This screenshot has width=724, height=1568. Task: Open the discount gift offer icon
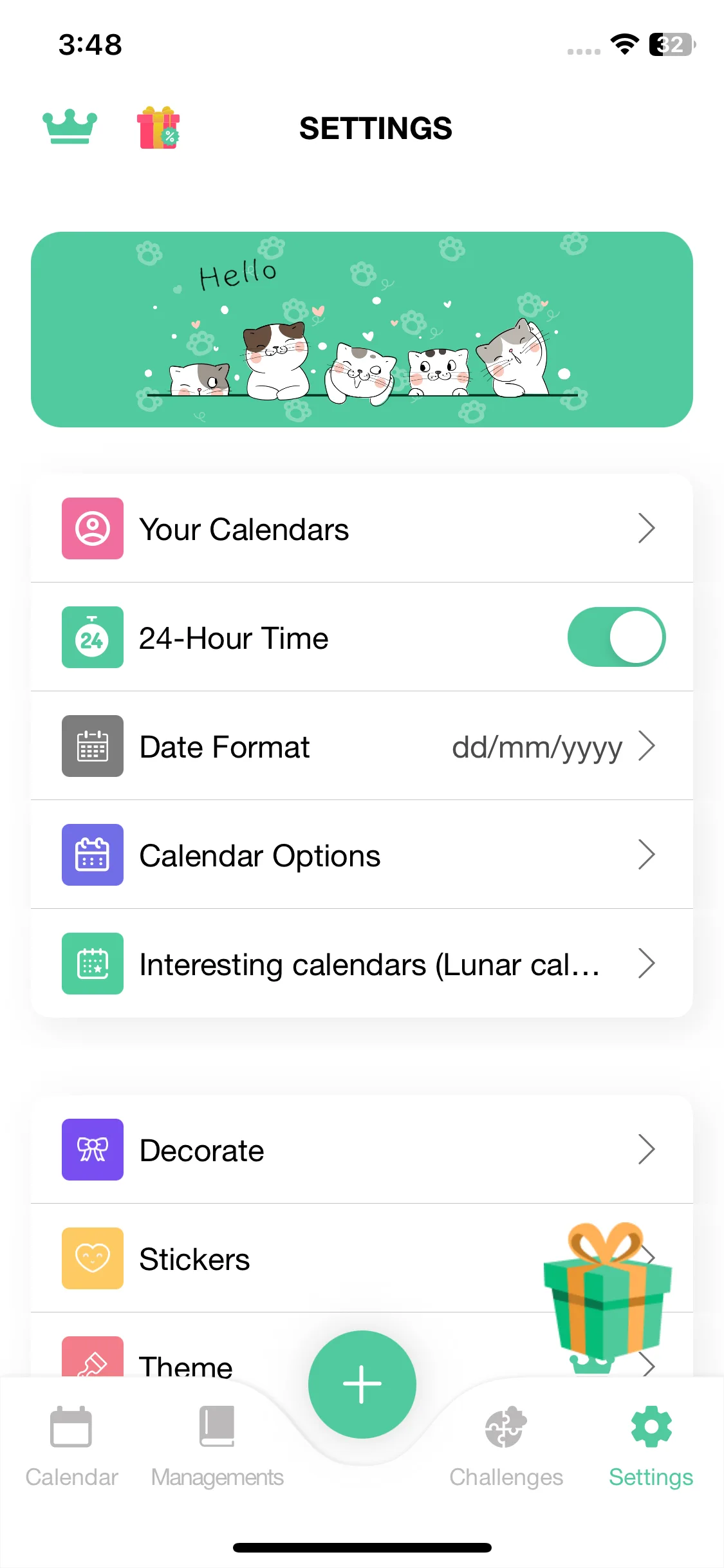(158, 127)
